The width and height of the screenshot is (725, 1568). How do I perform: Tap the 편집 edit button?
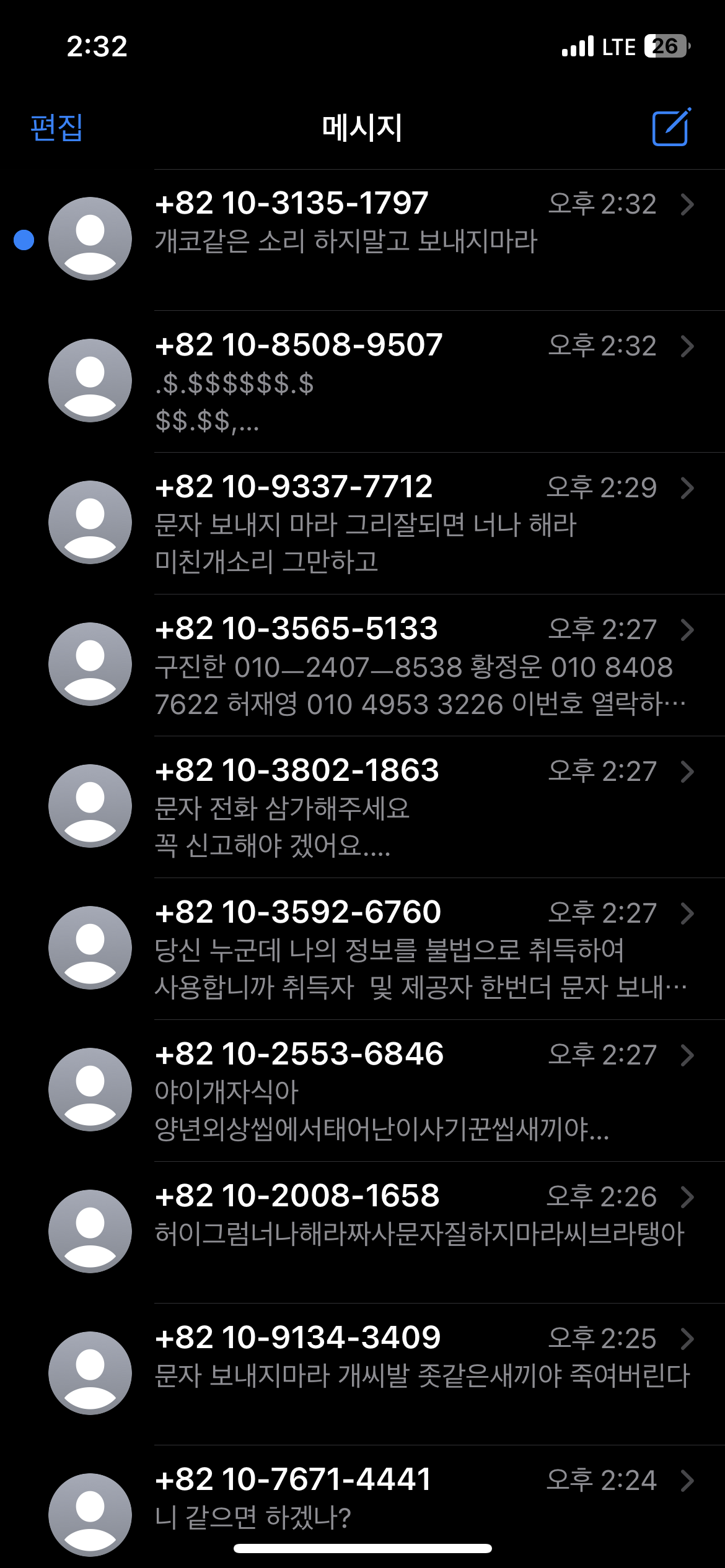[x=56, y=128]
